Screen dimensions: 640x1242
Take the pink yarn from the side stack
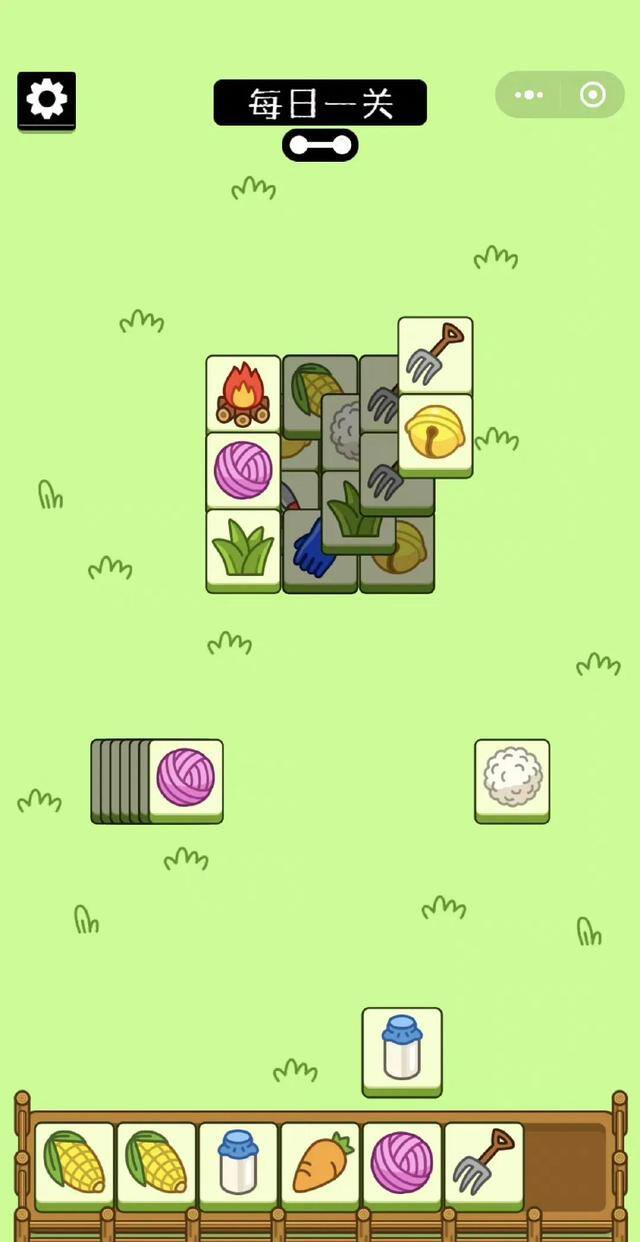(x=186, y=778)
